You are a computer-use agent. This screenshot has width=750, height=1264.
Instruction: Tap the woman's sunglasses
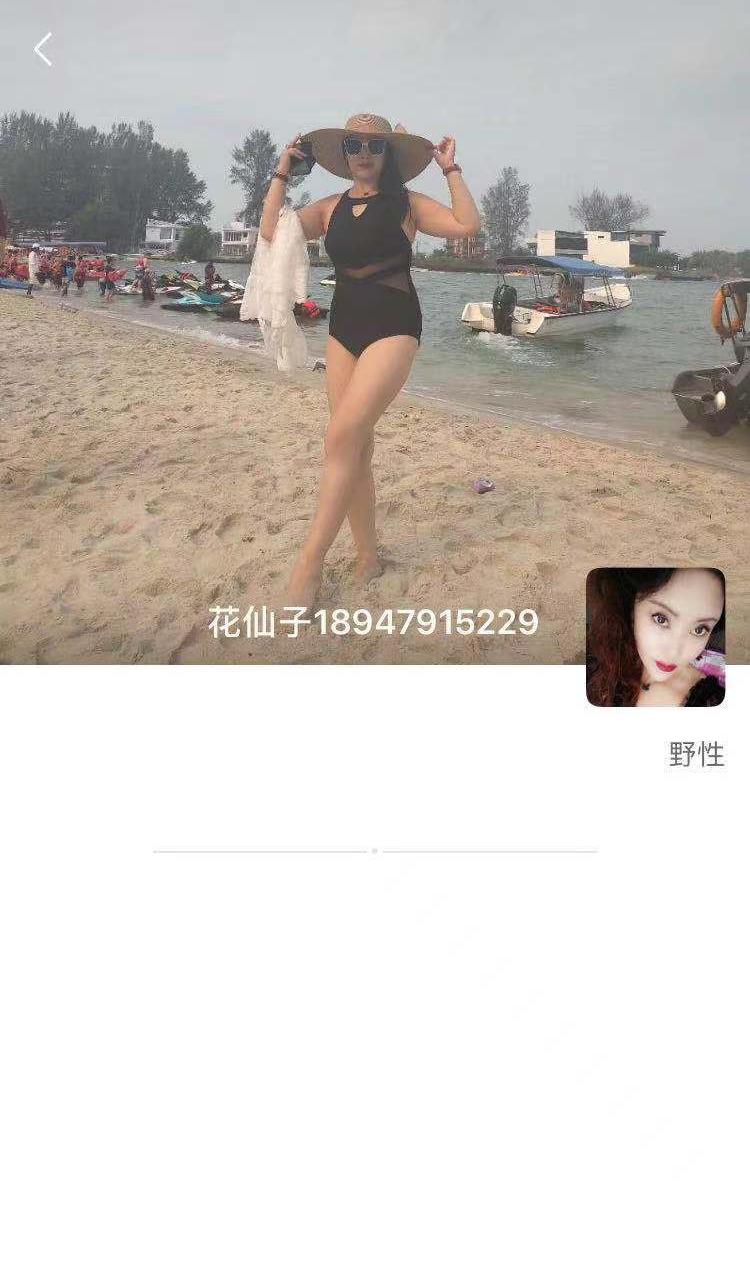(x=365, y=148)
